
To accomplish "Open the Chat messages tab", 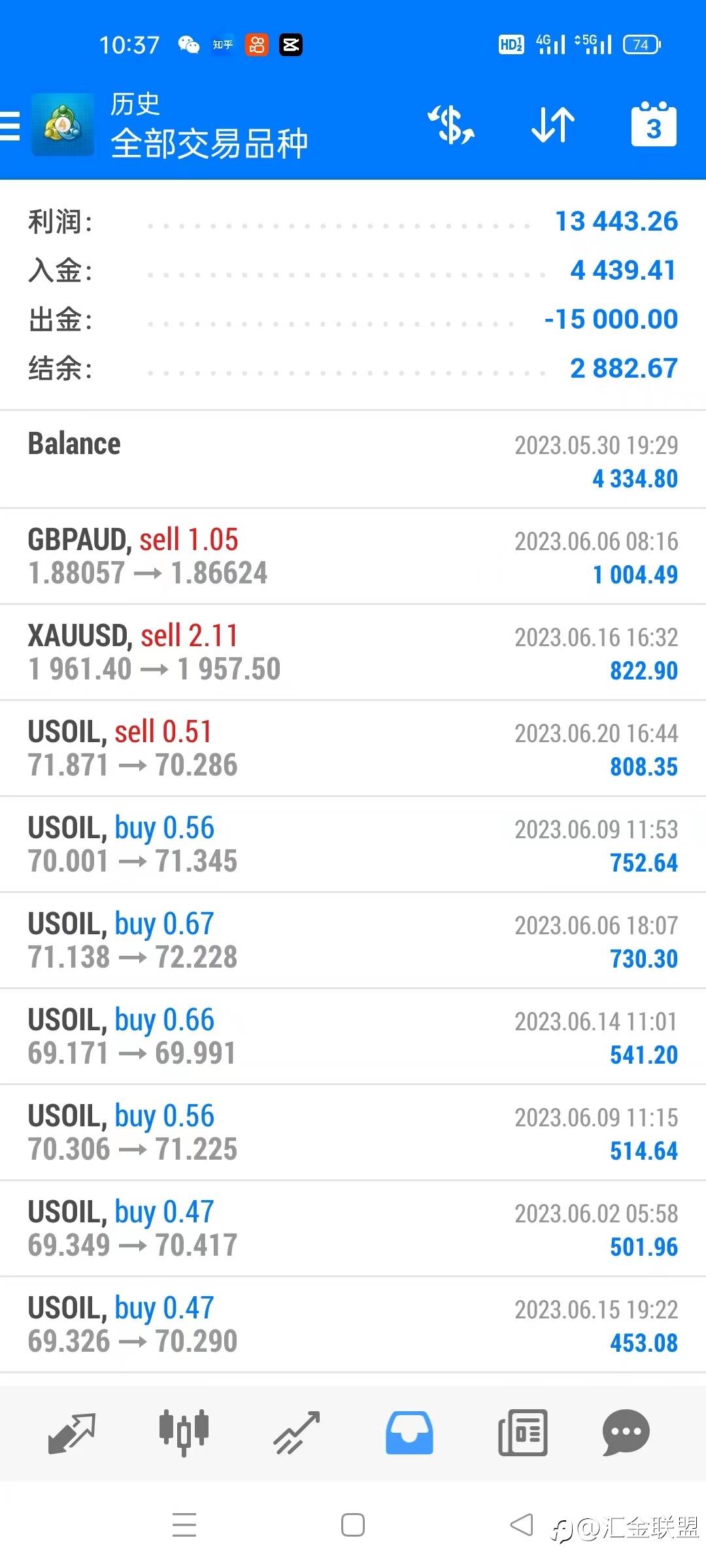I will (x=626, y=1433).
